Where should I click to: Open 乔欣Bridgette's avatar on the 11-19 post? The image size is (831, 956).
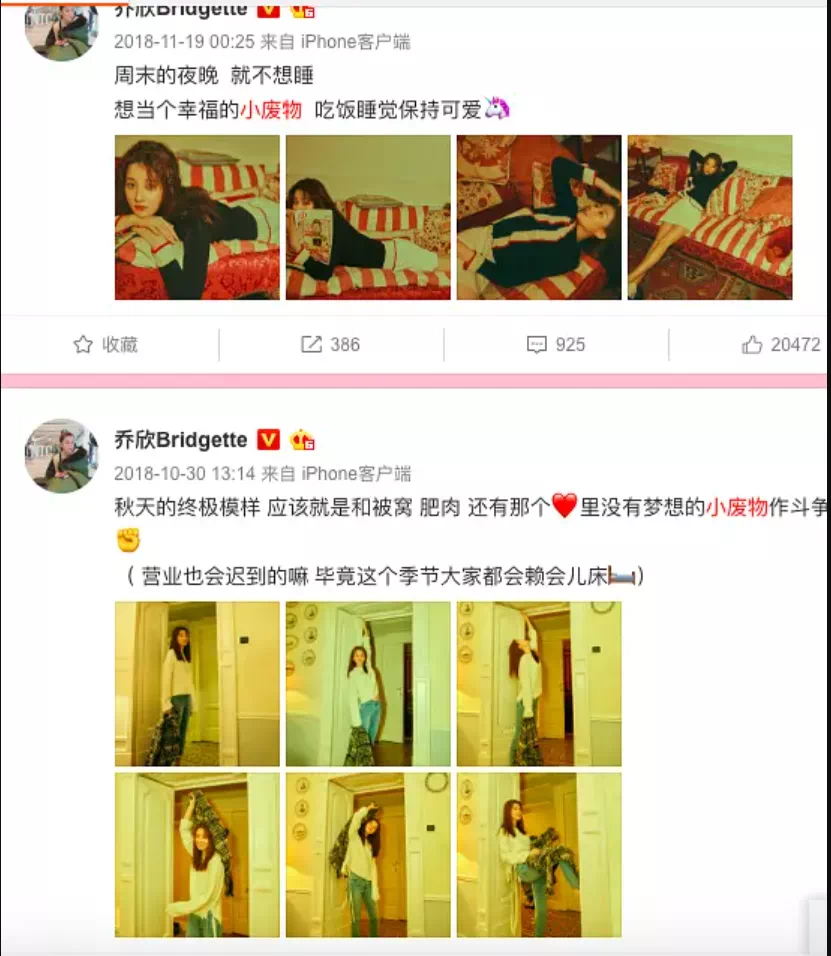click(x=60, y=28)
